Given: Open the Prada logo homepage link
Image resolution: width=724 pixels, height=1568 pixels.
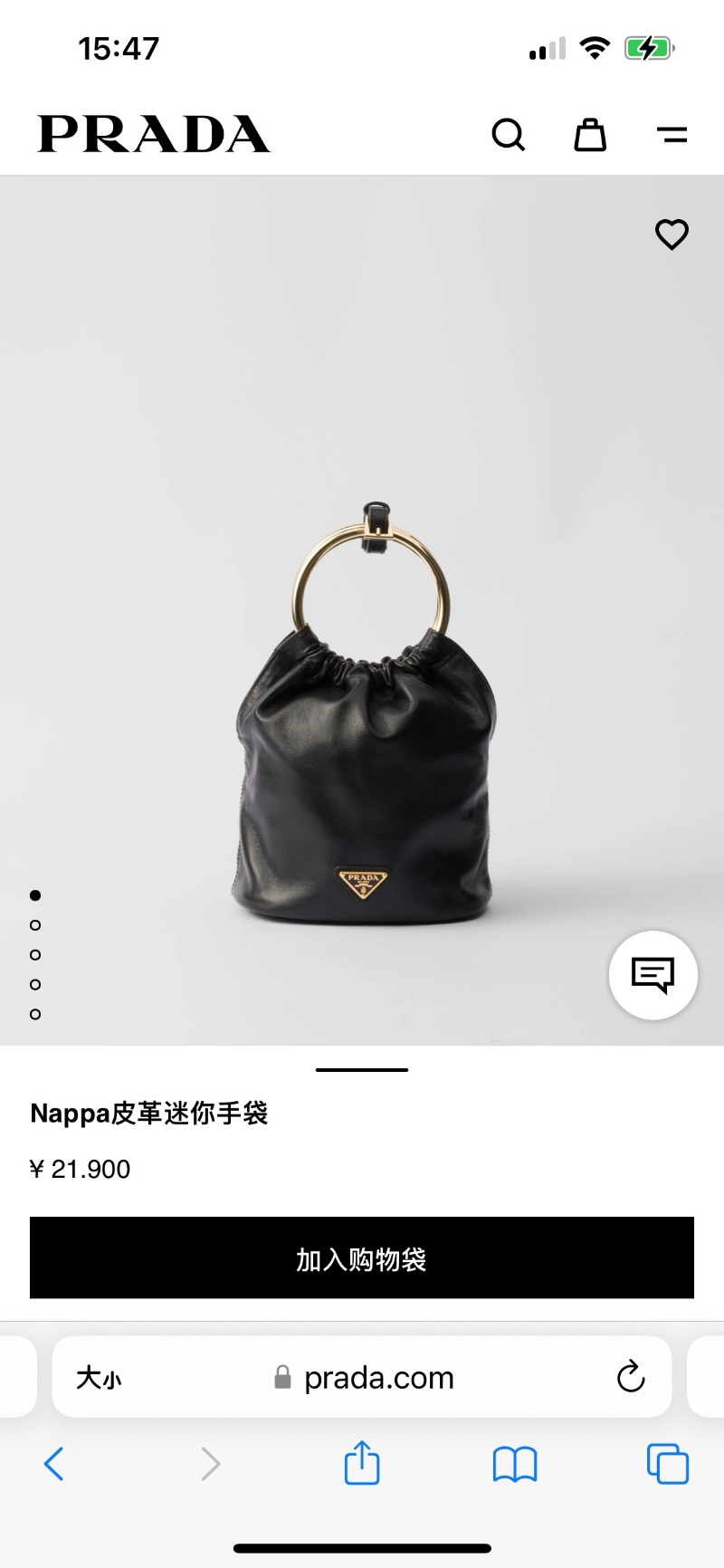Looking at the screenshot, I should tap(154, 134).
